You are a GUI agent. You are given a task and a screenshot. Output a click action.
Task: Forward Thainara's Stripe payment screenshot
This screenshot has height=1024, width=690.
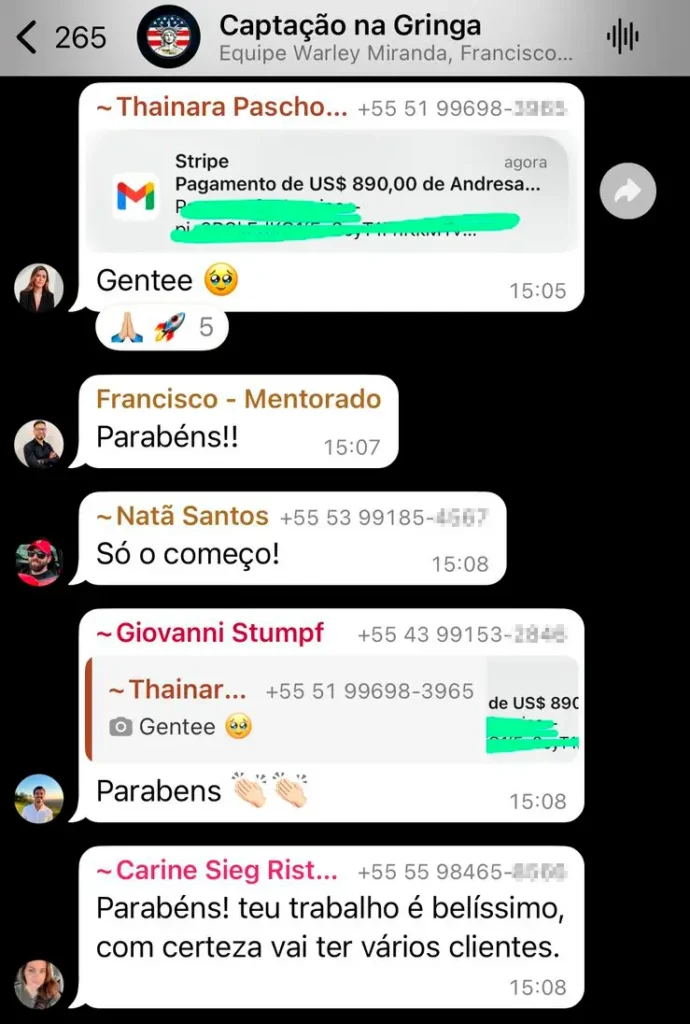[x=628, y=191]
